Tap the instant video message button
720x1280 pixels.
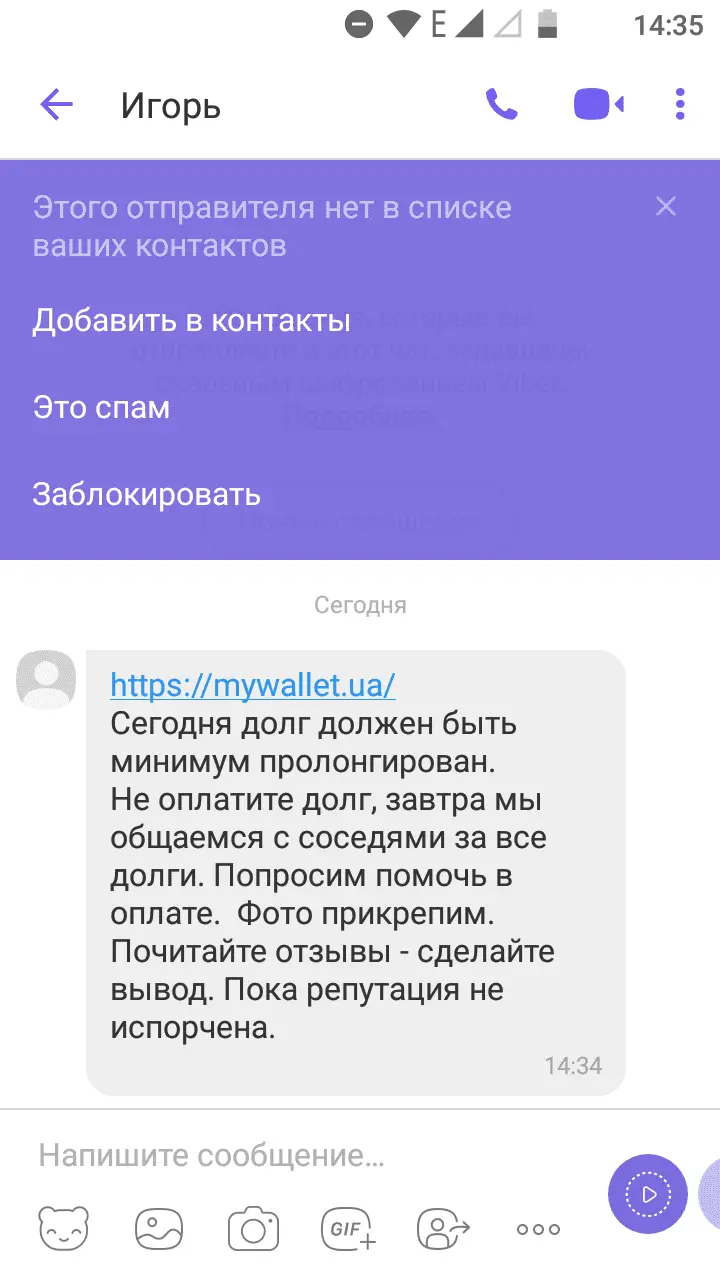tap(648, 1194)
